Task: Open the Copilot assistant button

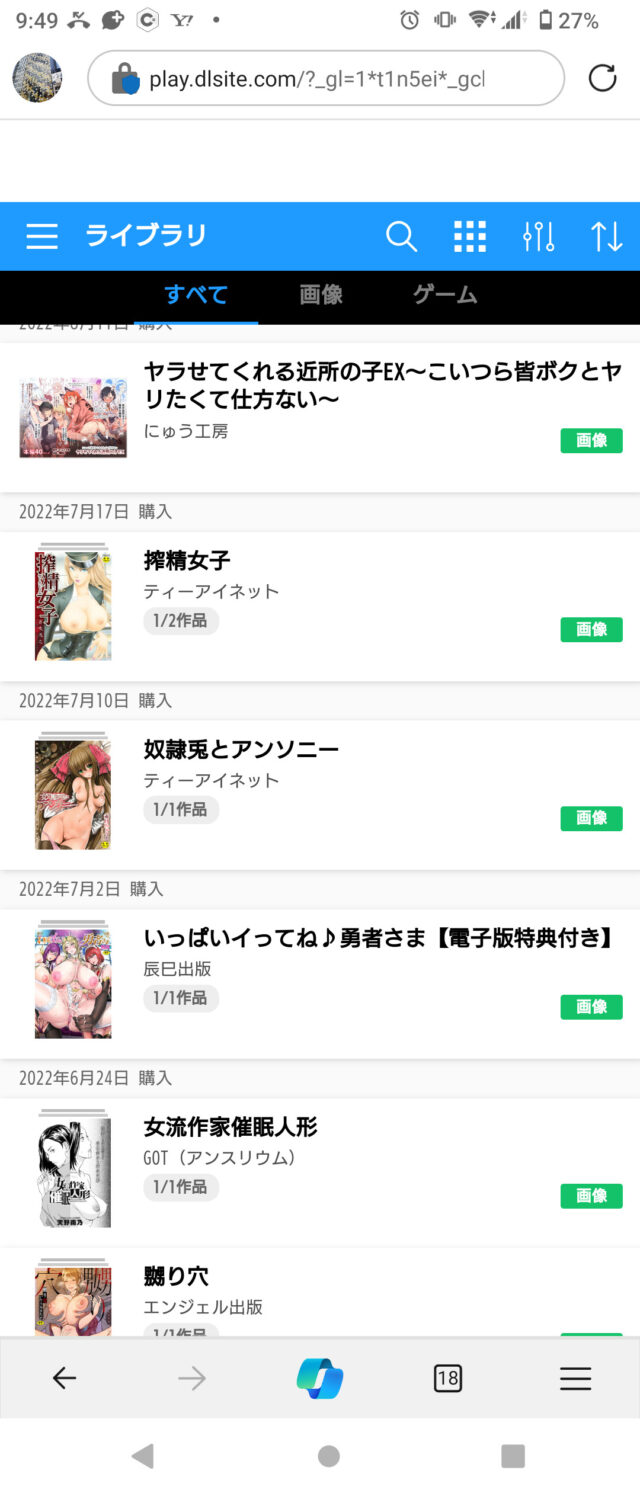Action: (x=320, y=1379)
